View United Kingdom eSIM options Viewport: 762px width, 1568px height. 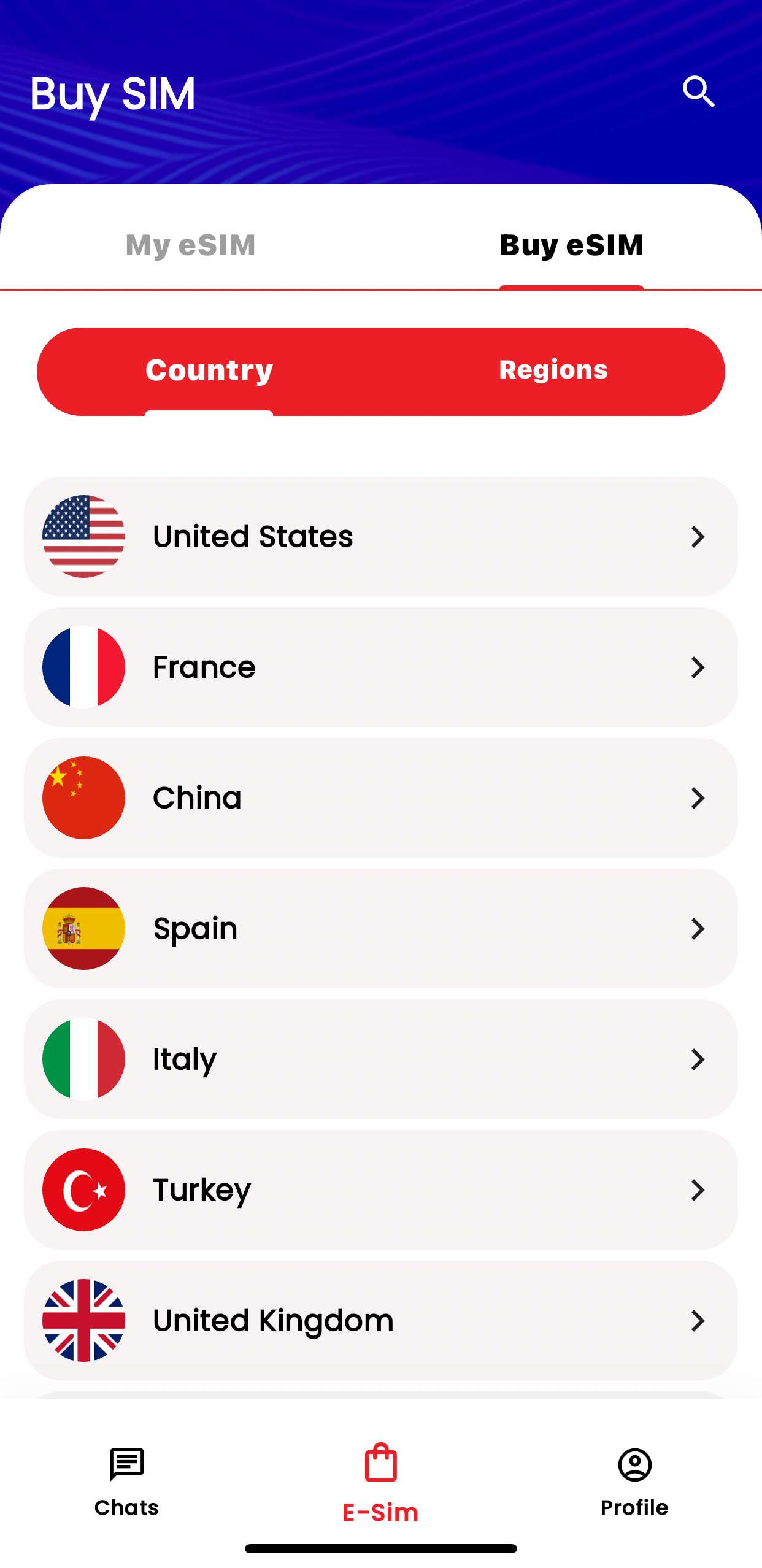380,1320
